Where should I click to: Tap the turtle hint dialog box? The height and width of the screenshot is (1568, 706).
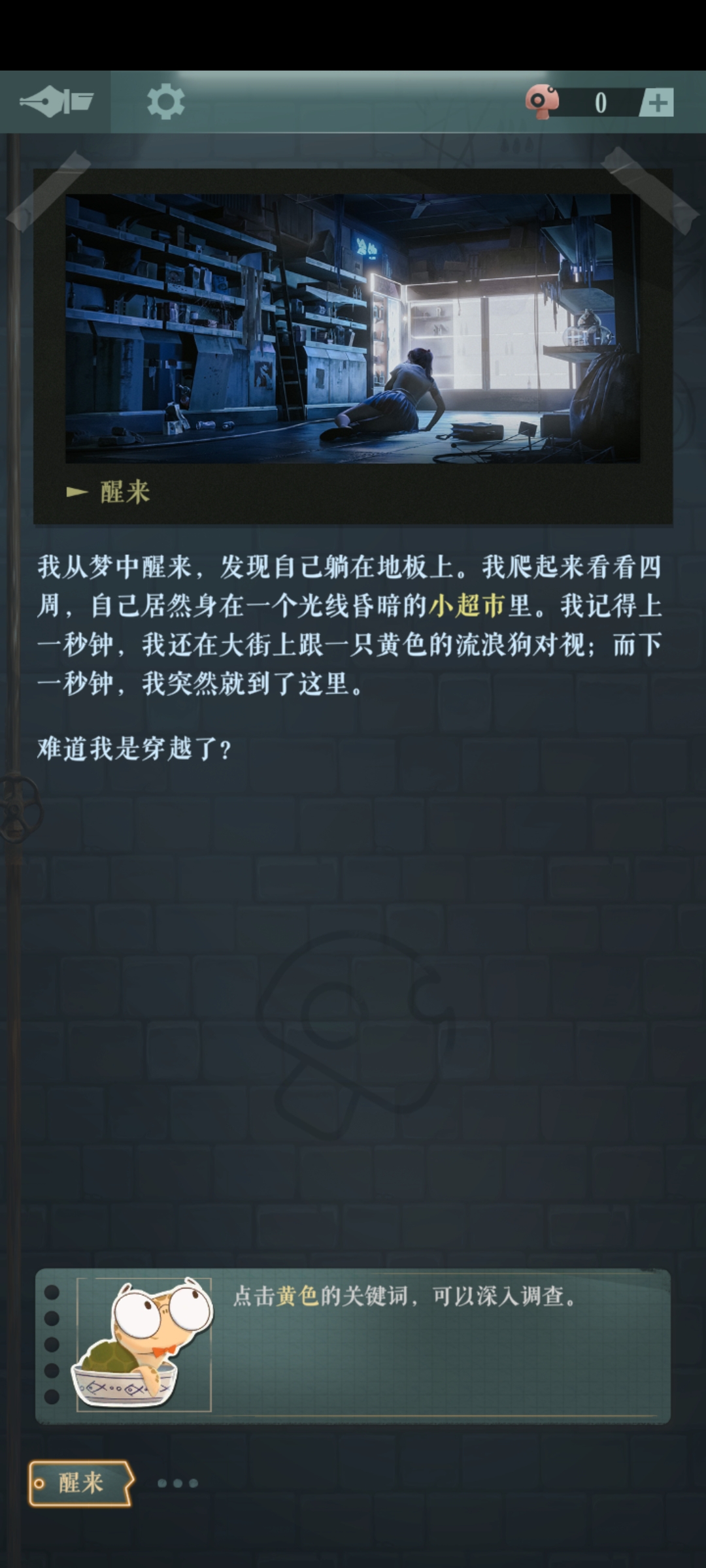coord(353,1346)
